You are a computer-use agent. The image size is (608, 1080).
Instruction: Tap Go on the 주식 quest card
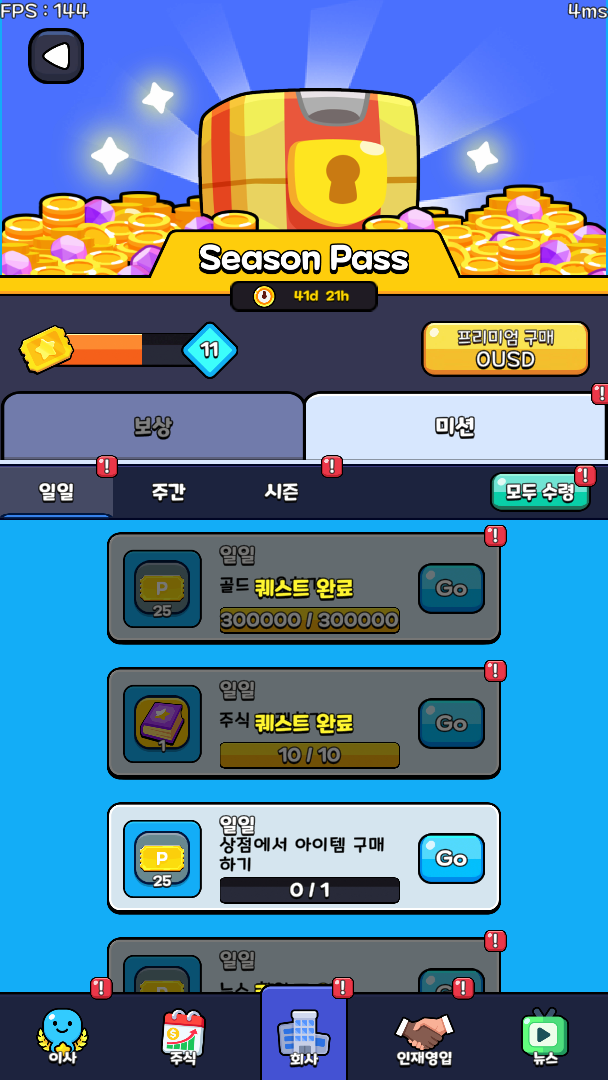pos(451,723)
